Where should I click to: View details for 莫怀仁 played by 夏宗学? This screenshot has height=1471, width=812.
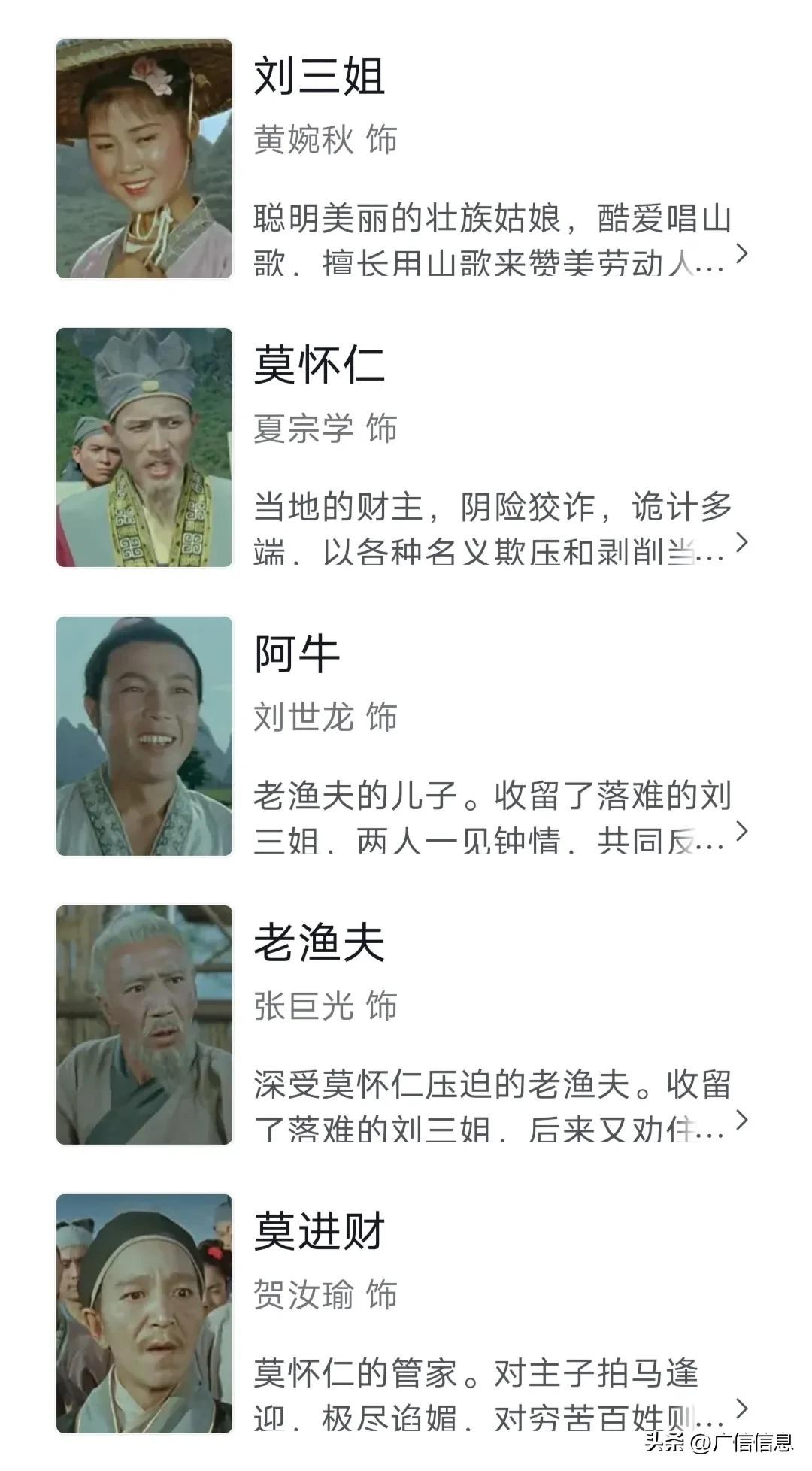point(406,447)
